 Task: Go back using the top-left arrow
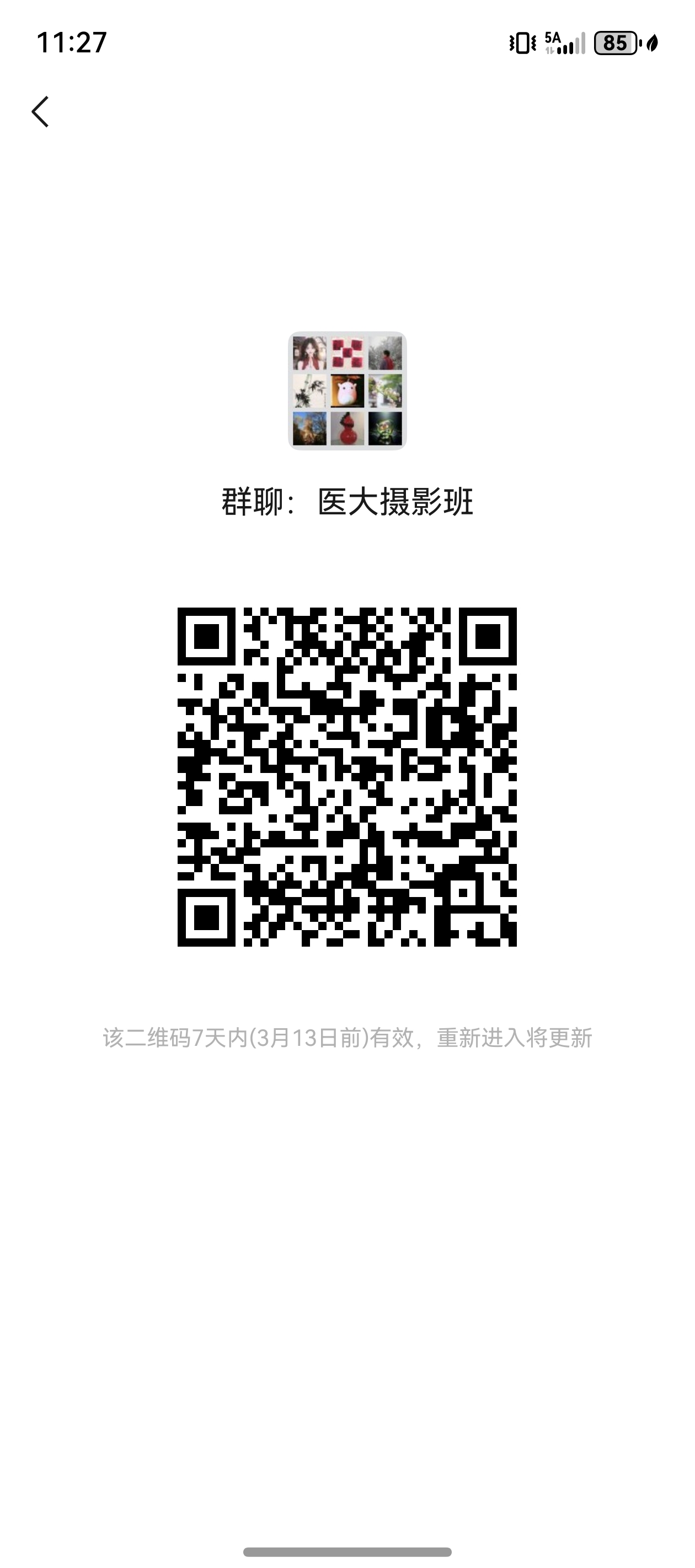click(40, 112)
